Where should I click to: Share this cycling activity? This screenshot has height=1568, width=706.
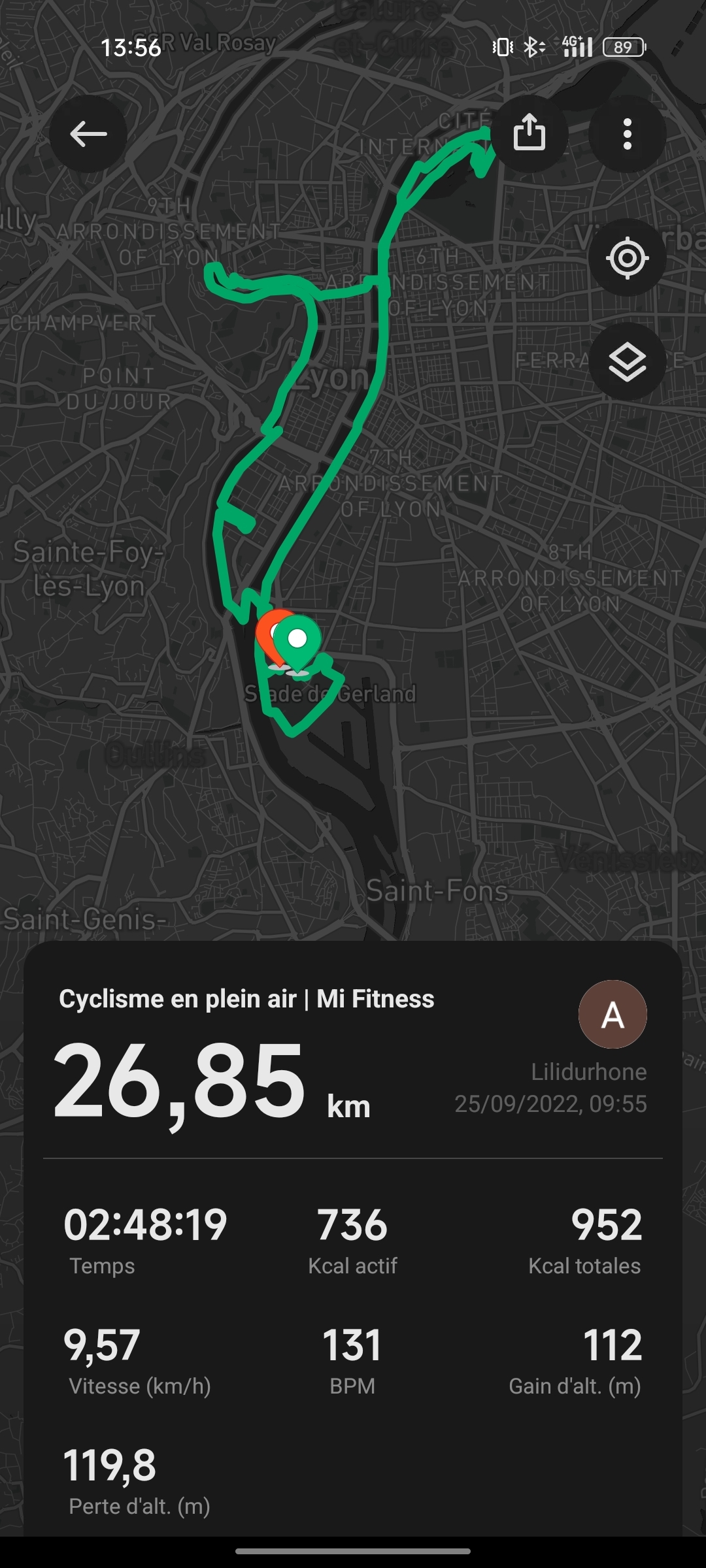click(529, 133)
